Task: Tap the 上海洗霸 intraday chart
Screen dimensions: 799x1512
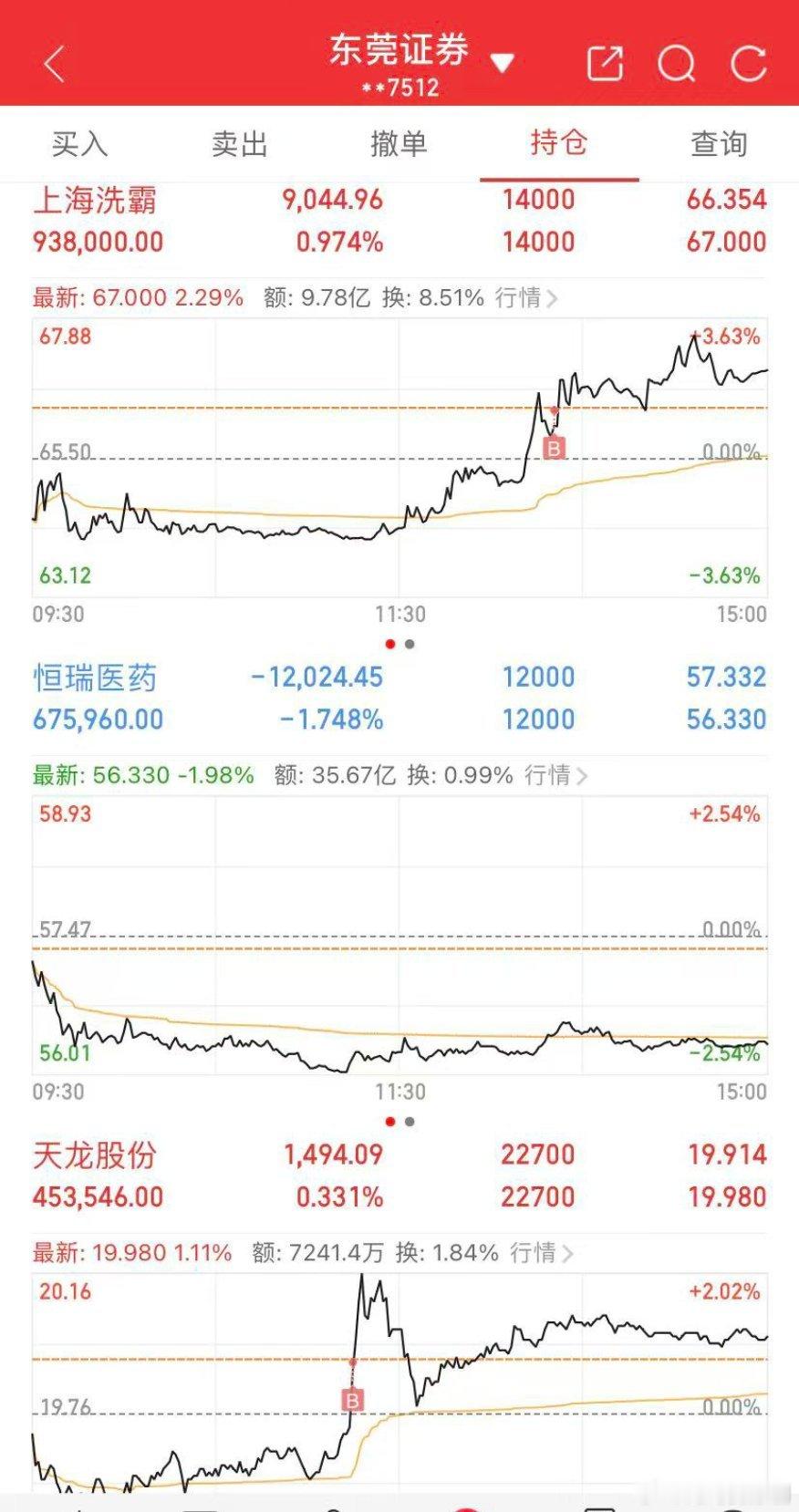Action: point(399,458)
